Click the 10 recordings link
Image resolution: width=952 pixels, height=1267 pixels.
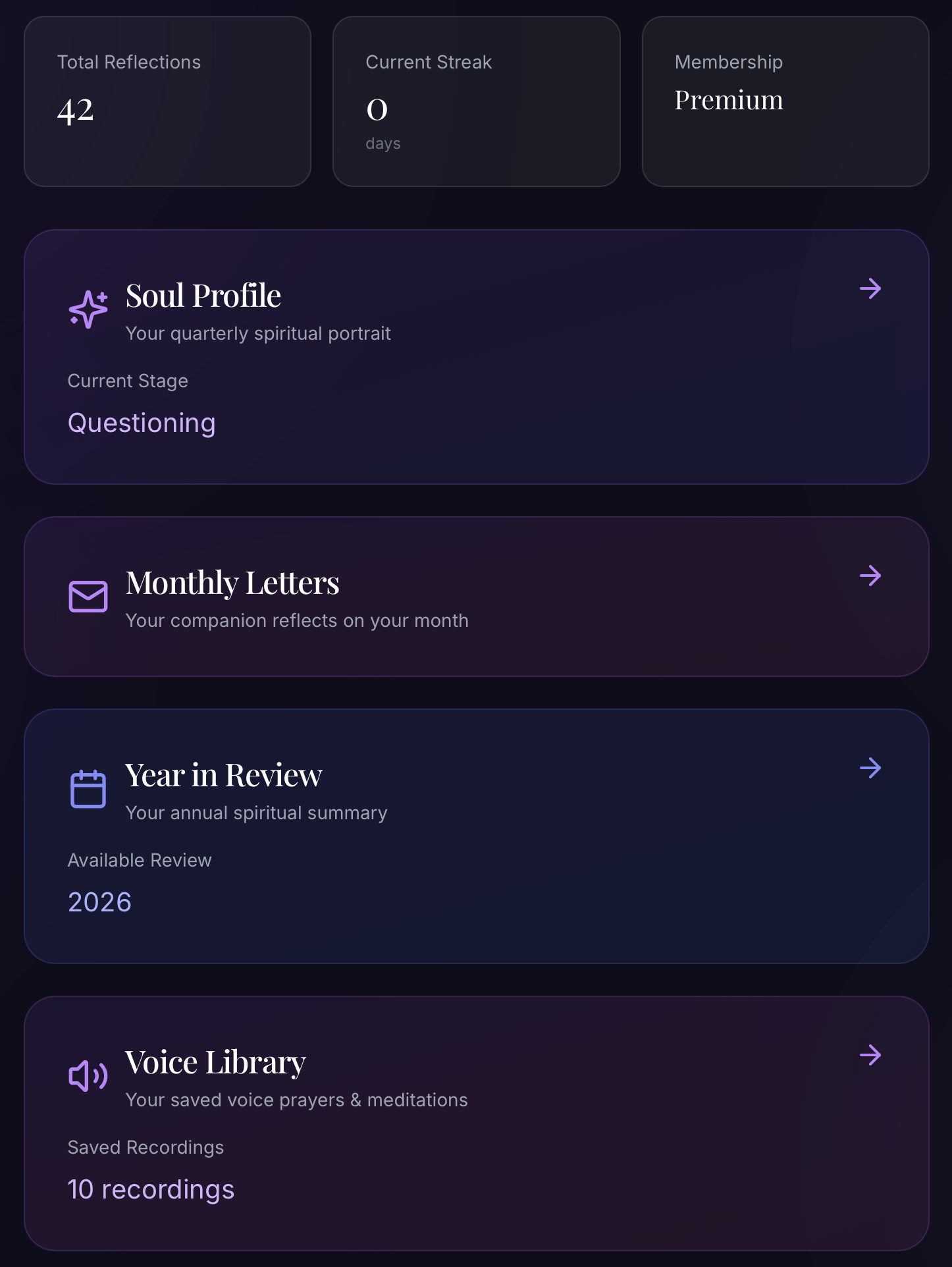pos(151,1189)
